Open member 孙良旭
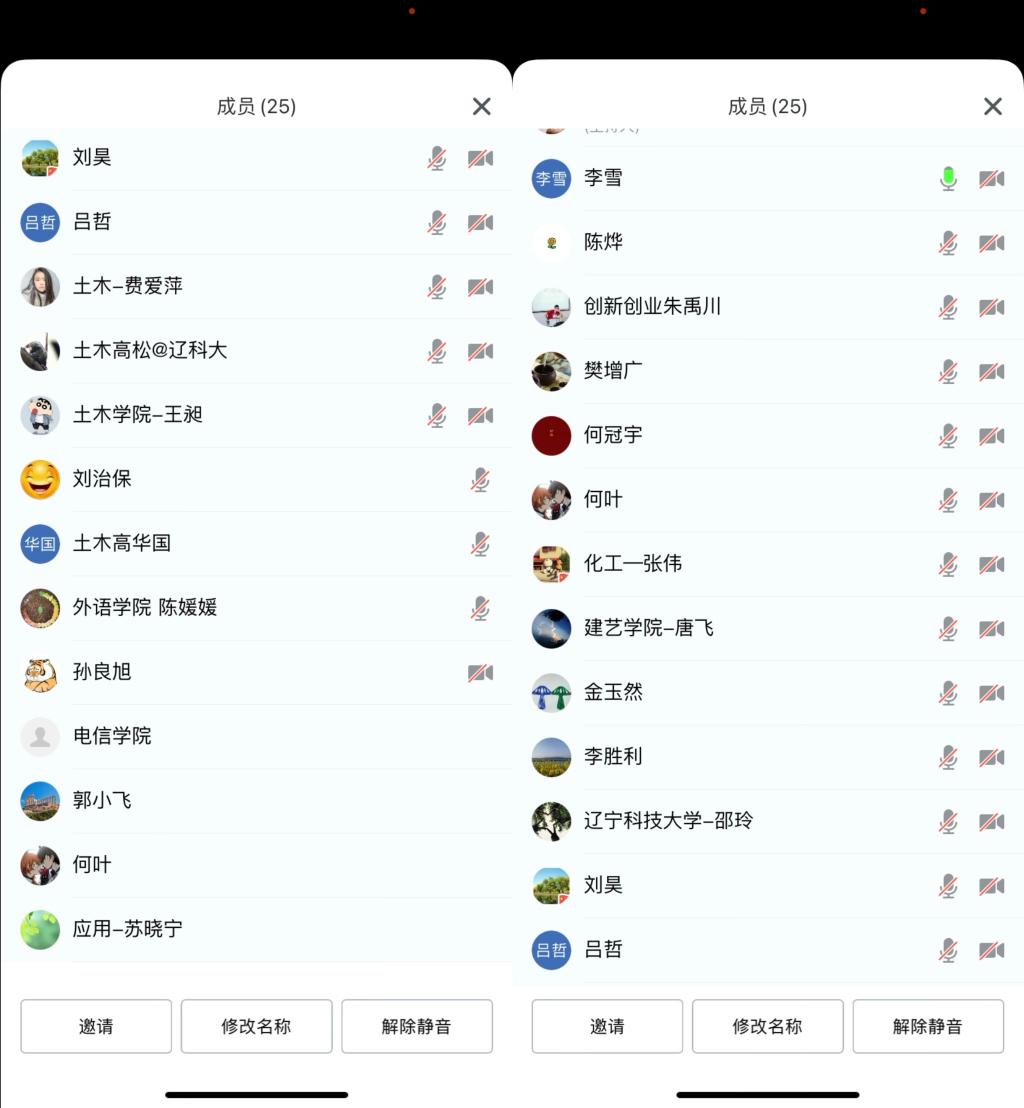 102,672
